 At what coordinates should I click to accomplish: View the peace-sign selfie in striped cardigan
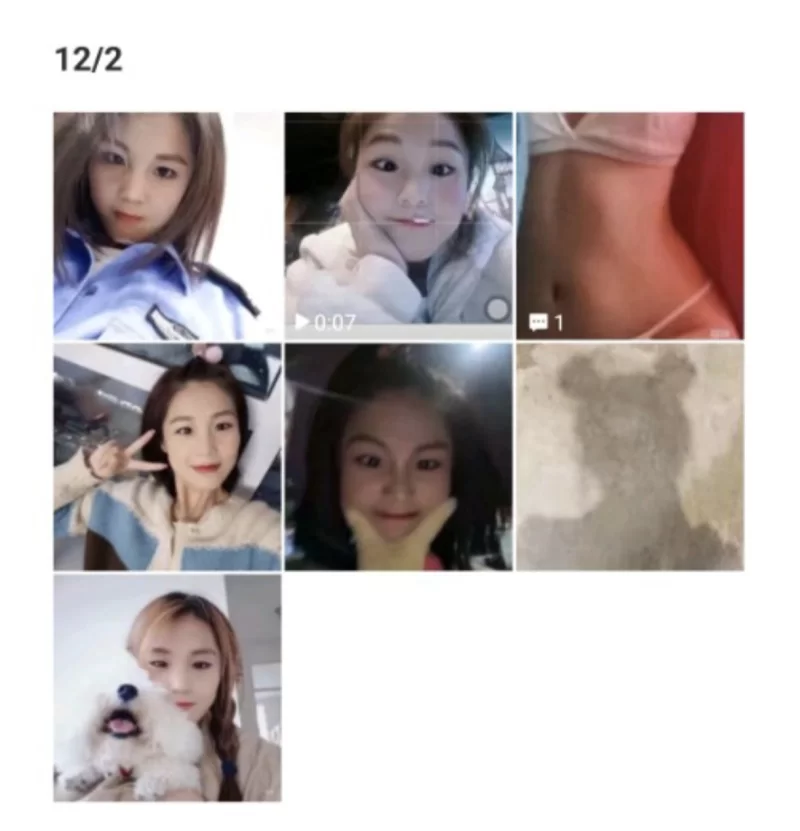click(167, 457)
